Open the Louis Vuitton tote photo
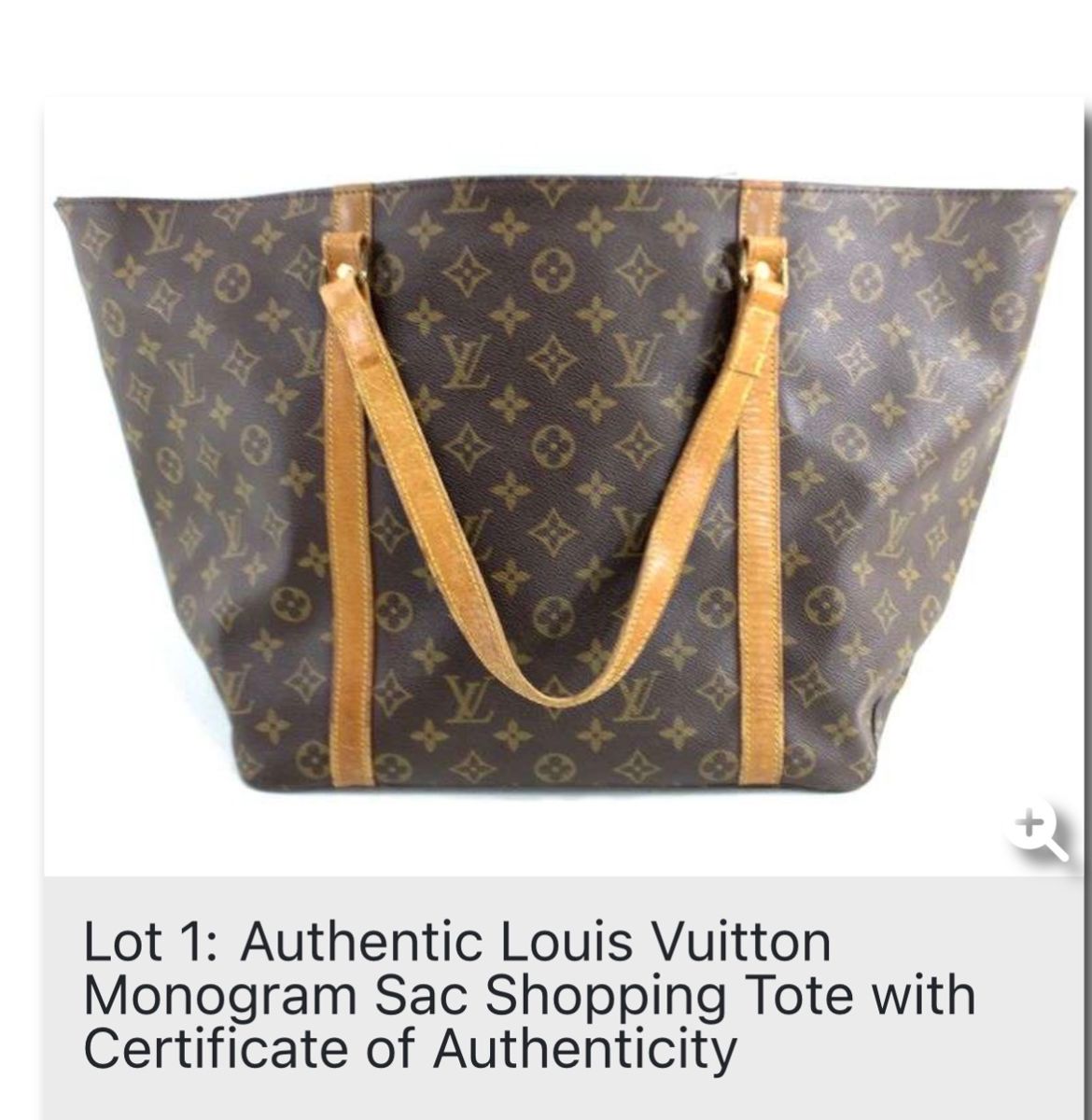This screenshot has height=1120, width=1092. [x=560, y=485]
